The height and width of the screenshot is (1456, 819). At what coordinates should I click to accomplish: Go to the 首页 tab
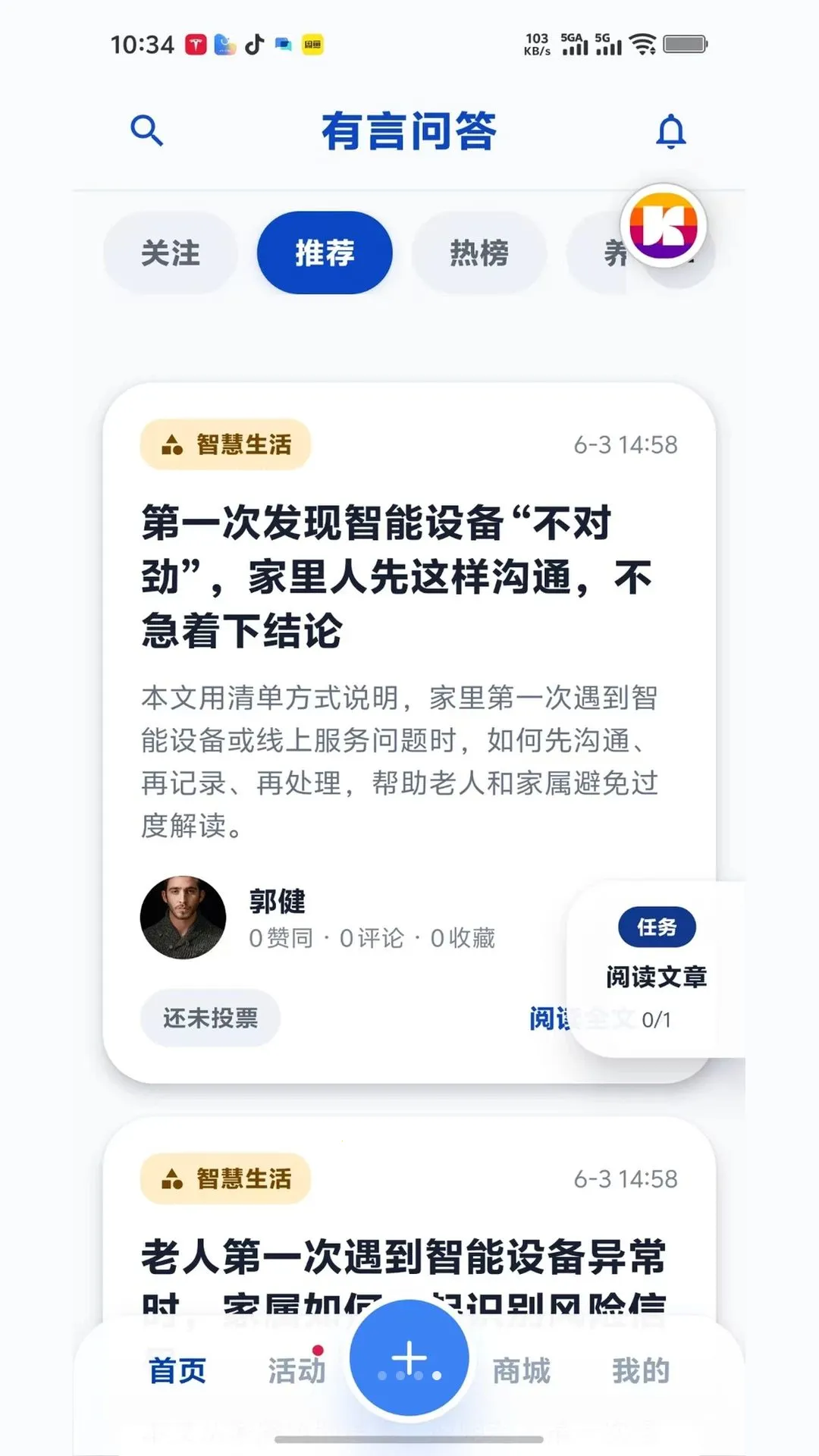(x=177, y=1370)
